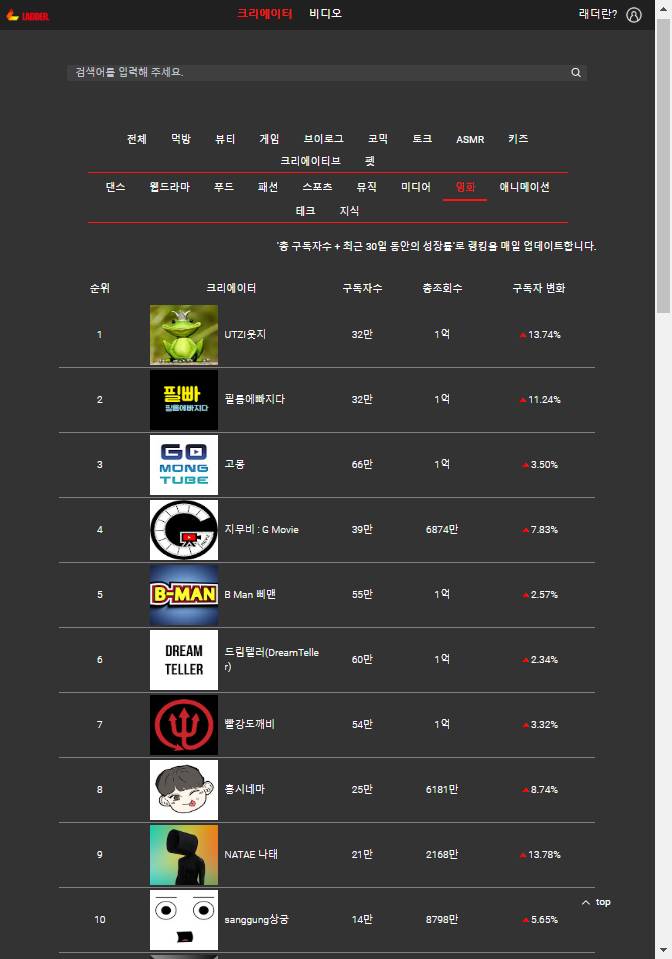Select the 애니메이션 category
The image size is (672, 959).
click(524, 187)
